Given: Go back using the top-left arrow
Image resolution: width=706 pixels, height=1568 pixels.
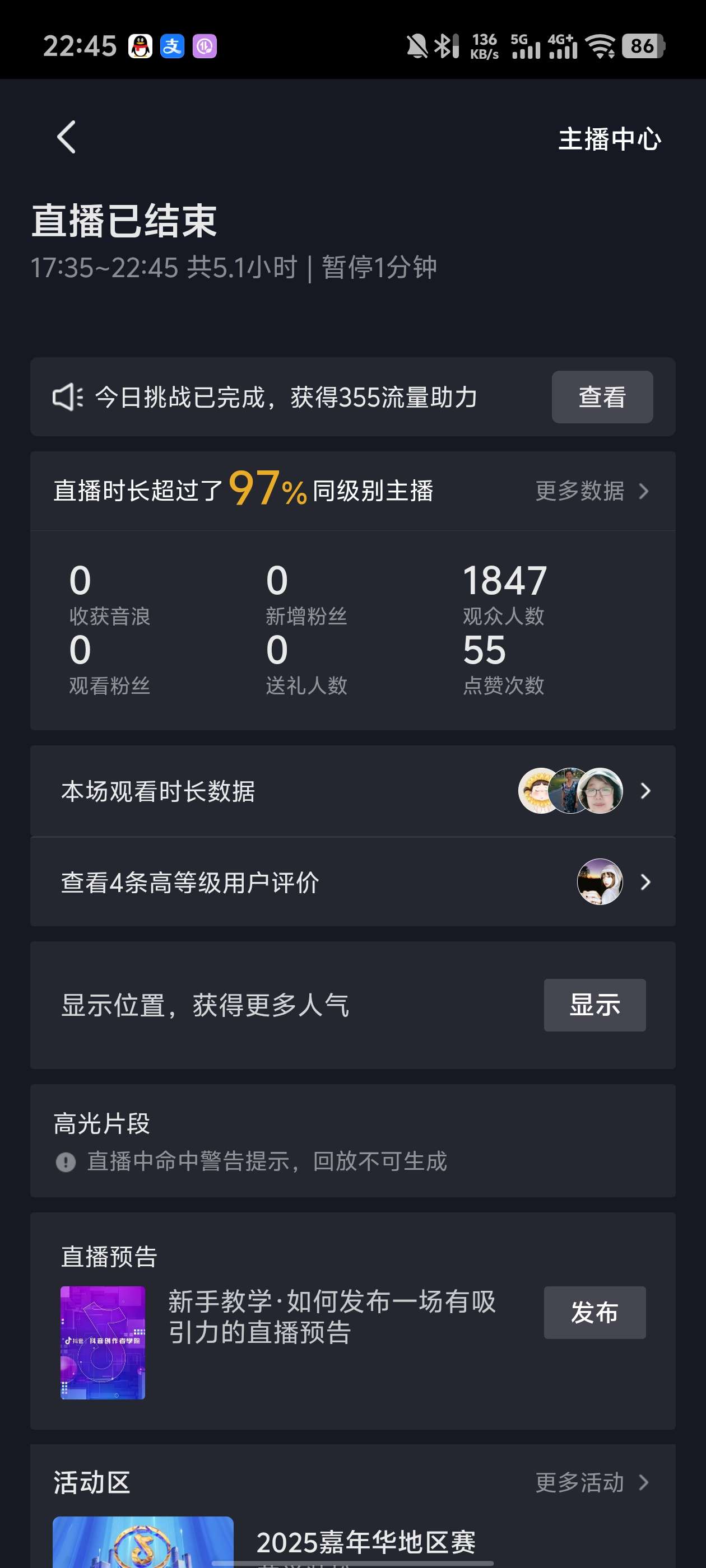Looking at the screenshot, I should [66, 137].
